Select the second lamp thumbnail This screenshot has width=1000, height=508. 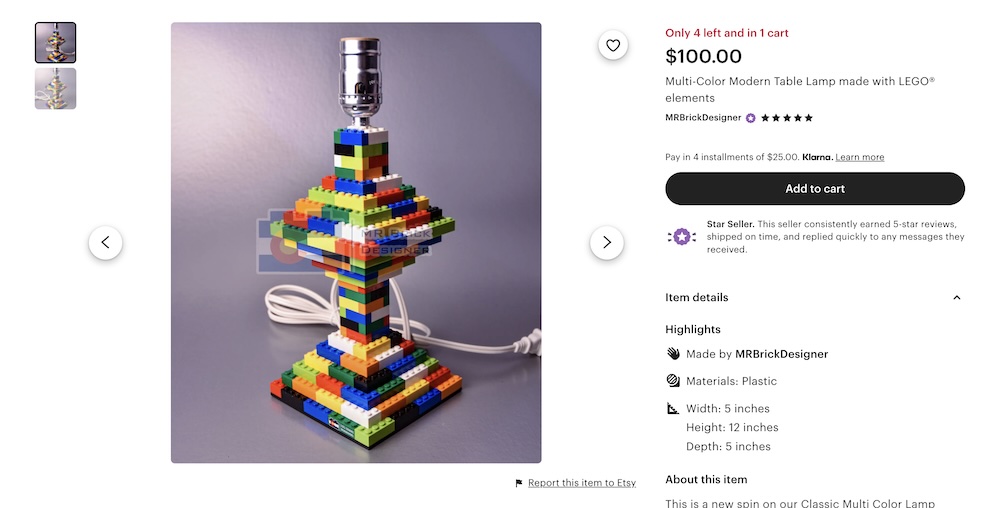[x=56, y=88]
